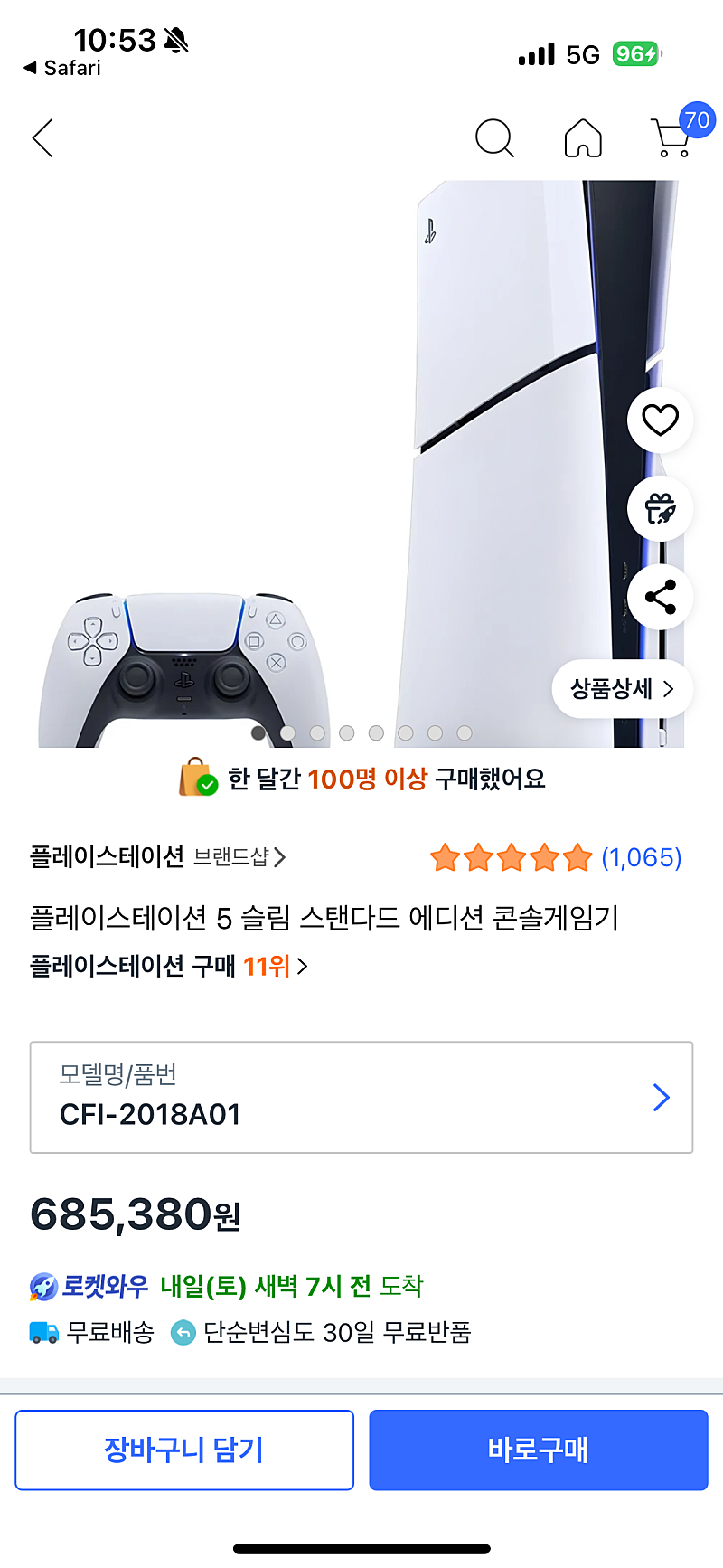This screenshot has width=723, height=1568.
Task: Go back using the top-left arrow
Action: [x=42, y=138]
